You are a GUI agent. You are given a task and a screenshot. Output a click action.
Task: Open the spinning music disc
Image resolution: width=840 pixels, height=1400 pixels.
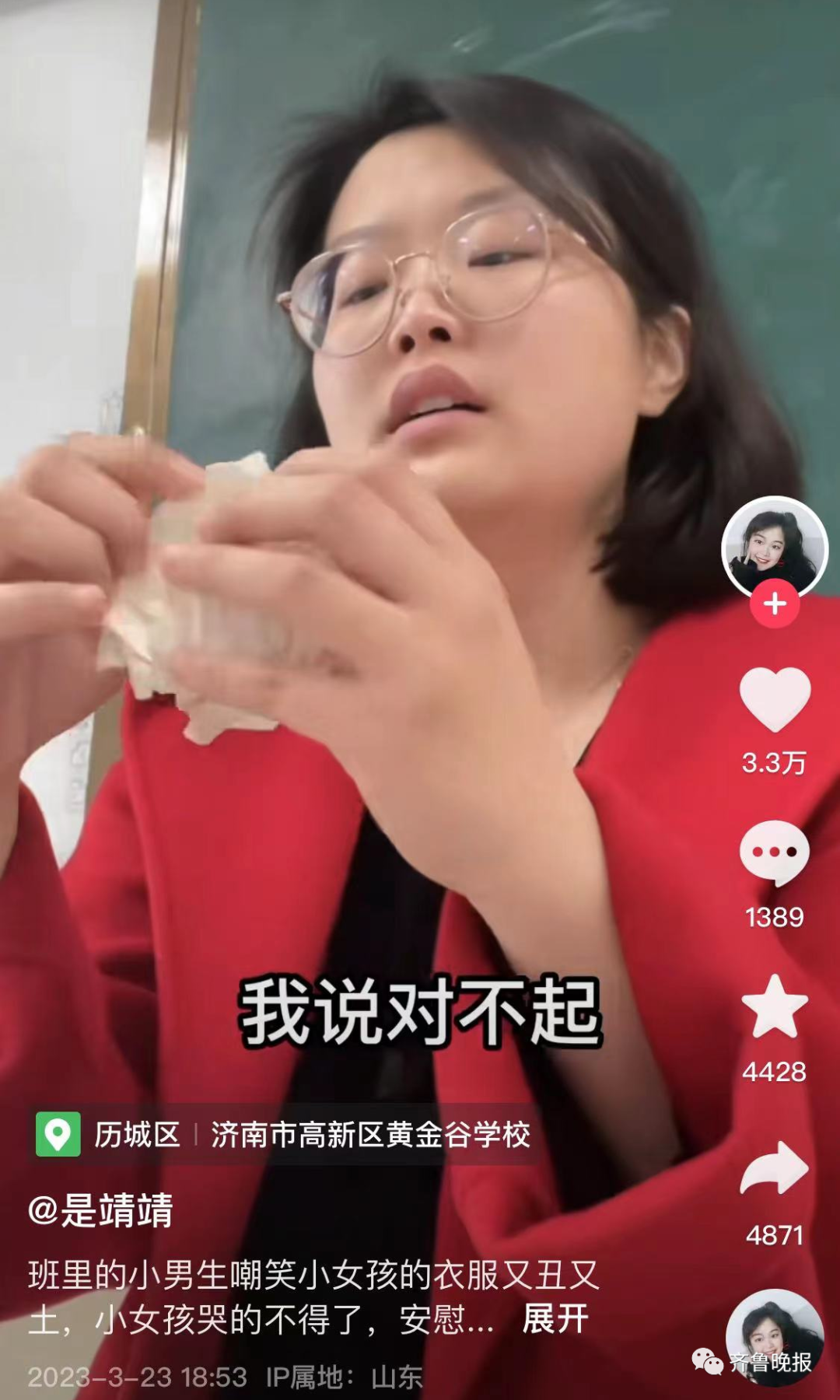(773, 1336)
